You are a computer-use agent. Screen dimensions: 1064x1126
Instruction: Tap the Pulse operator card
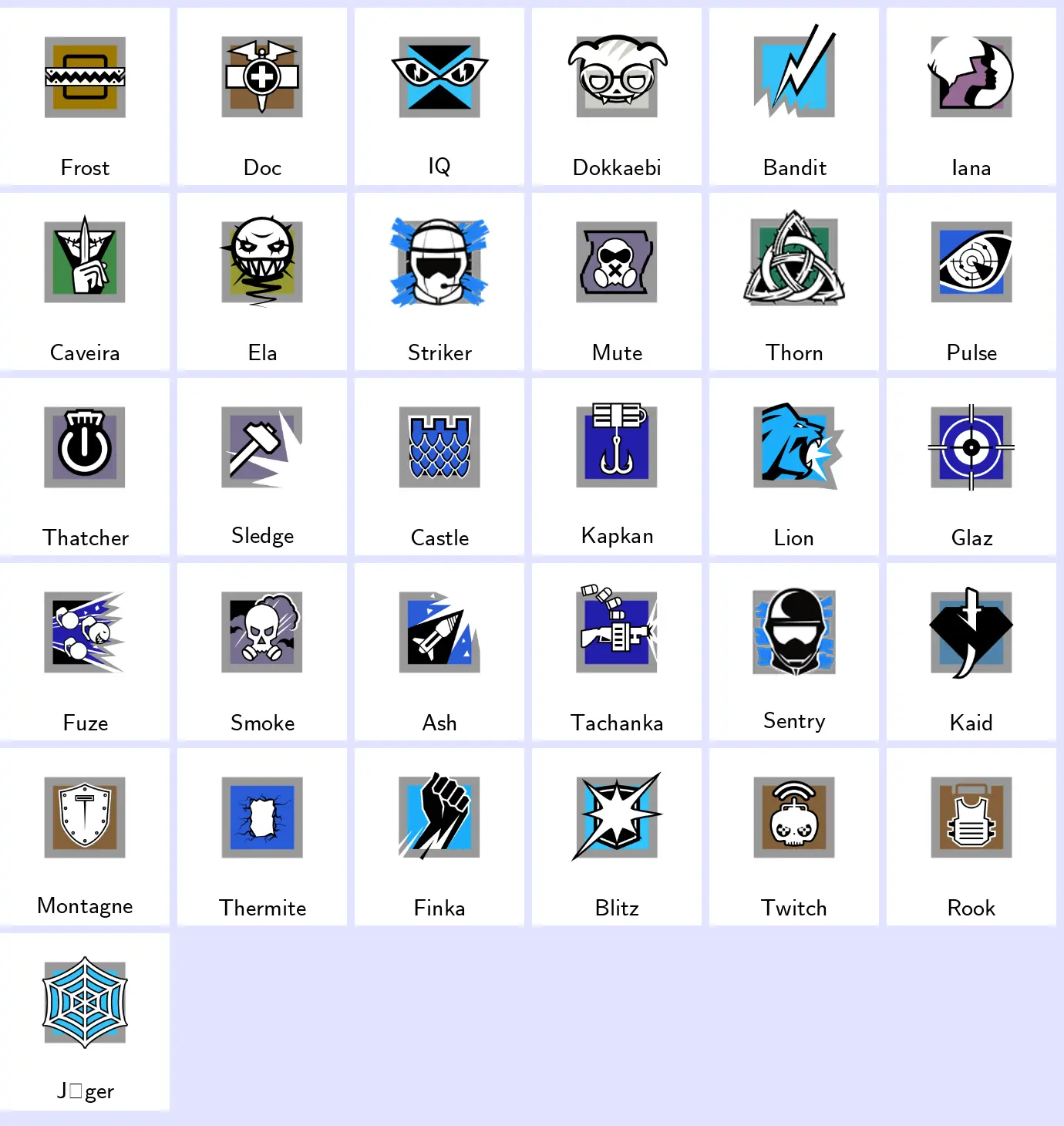971,281
